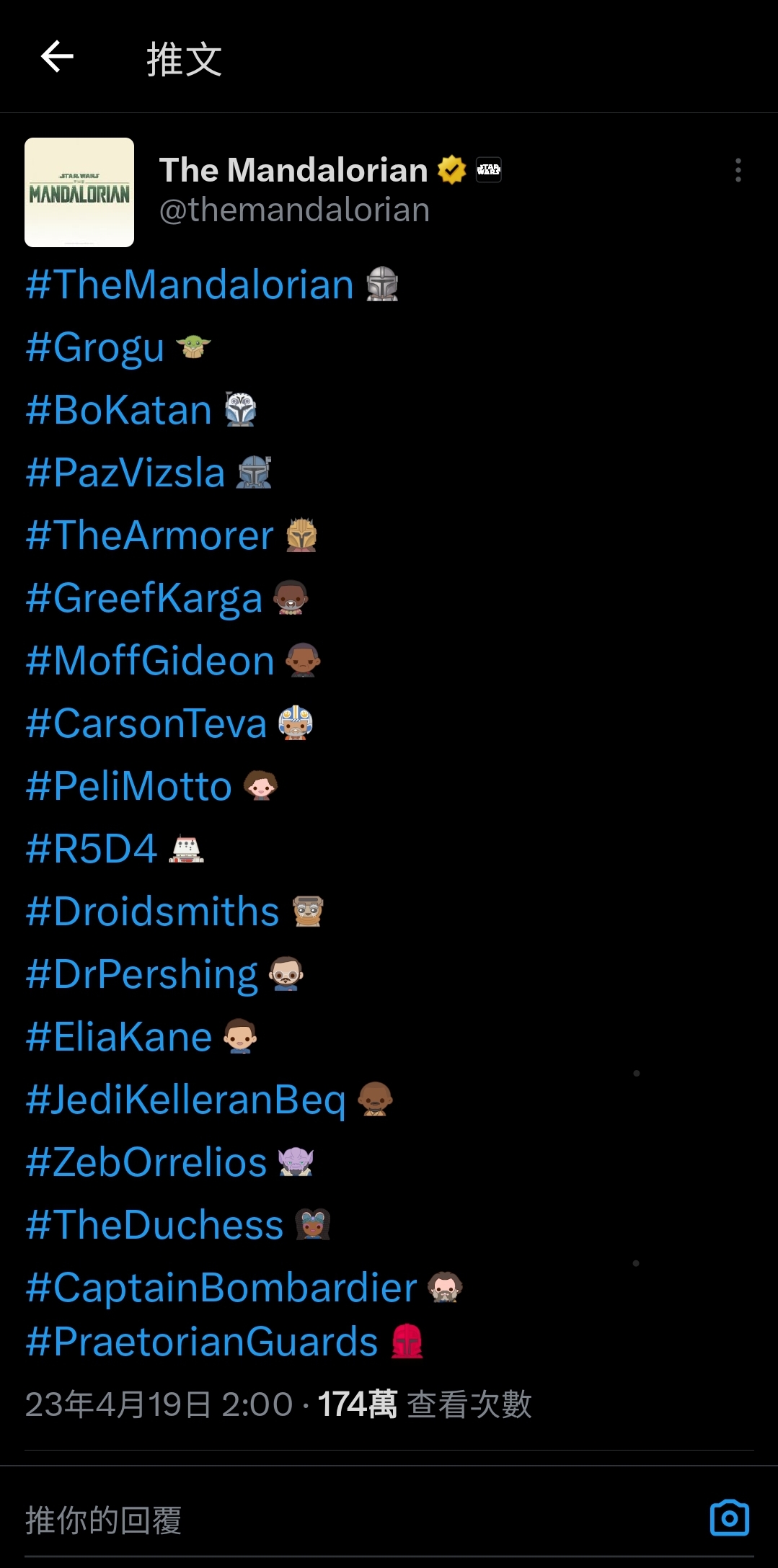Open the #GreefKarga hashtag

144,598
